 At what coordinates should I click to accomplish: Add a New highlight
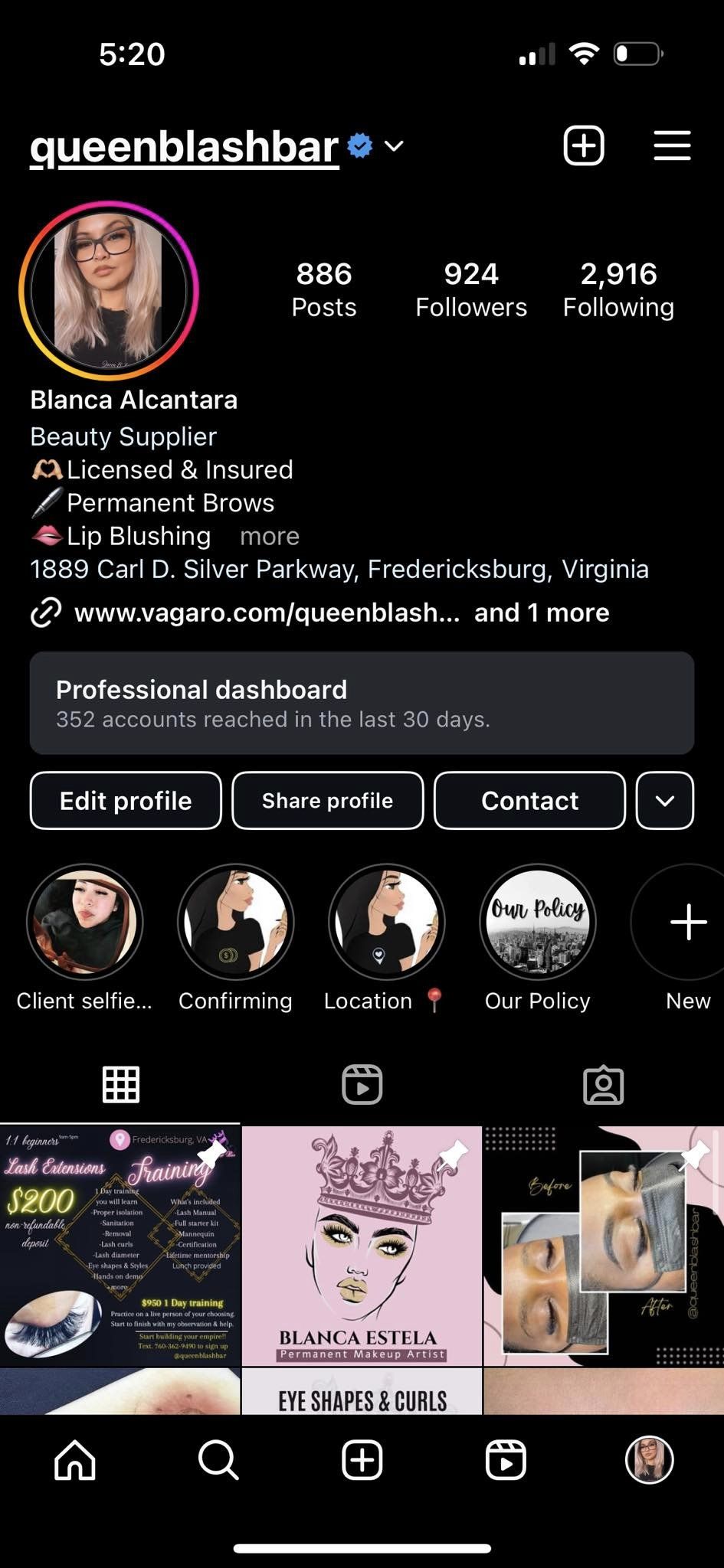click(687, 922)
